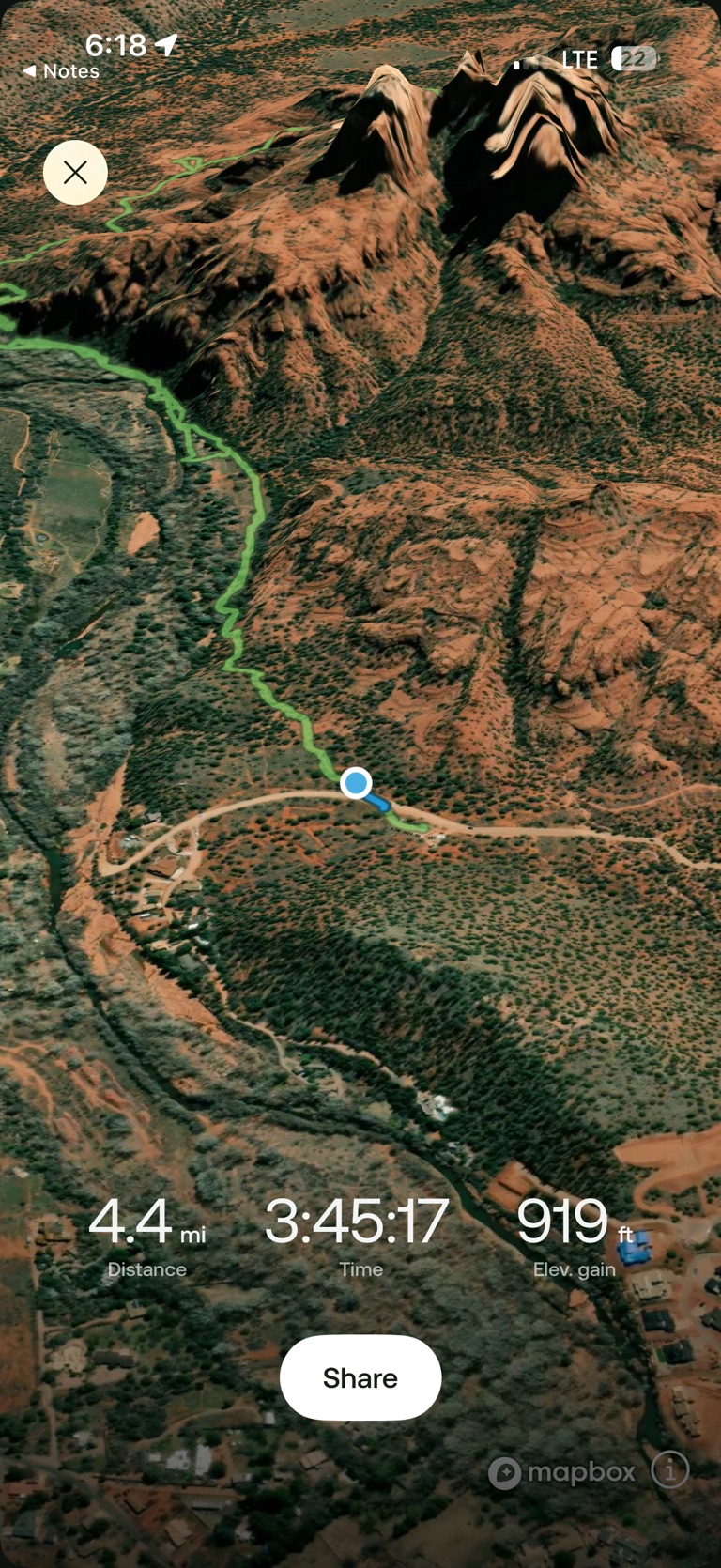Open the Mapbox info icon

click(x=670, y=1469)
